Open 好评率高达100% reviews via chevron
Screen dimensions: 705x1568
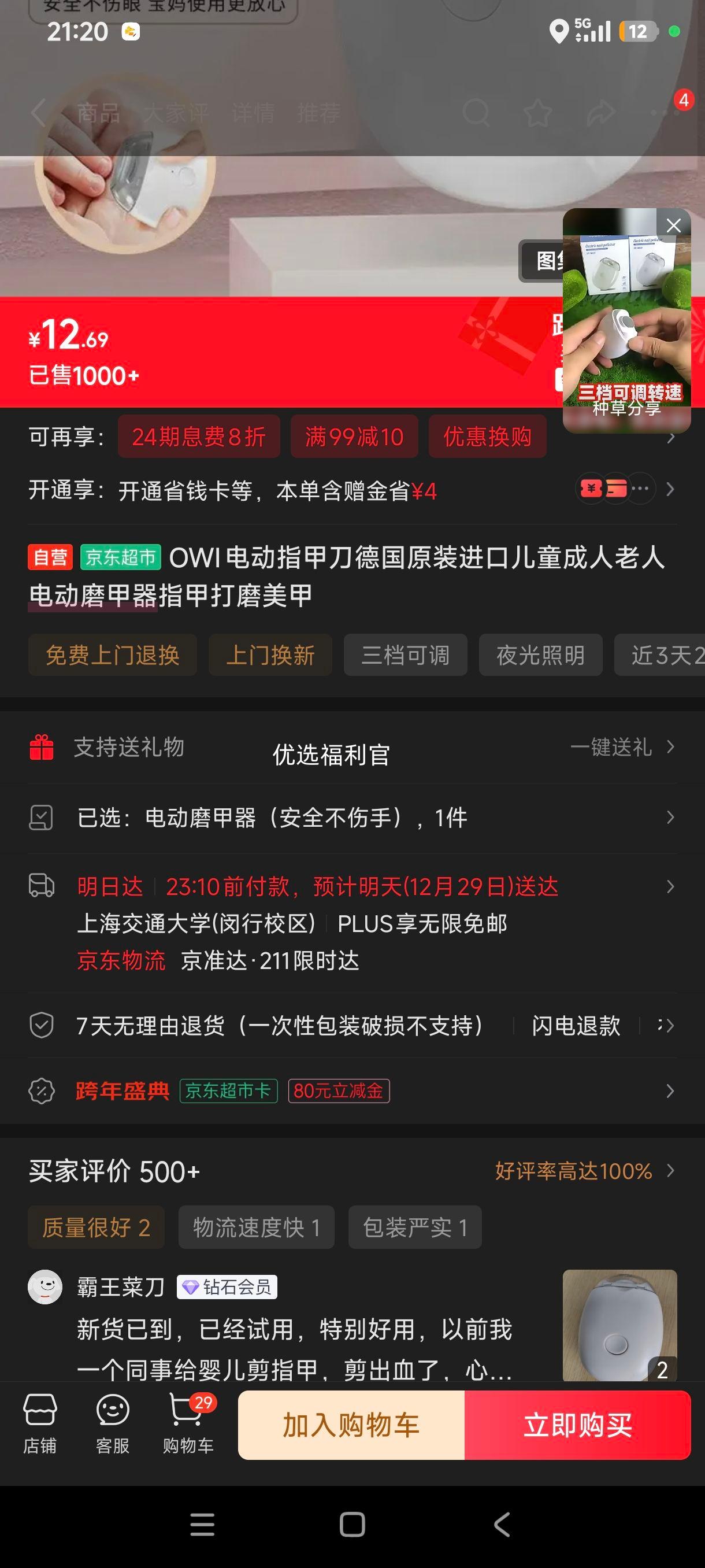coord(669,1171)
